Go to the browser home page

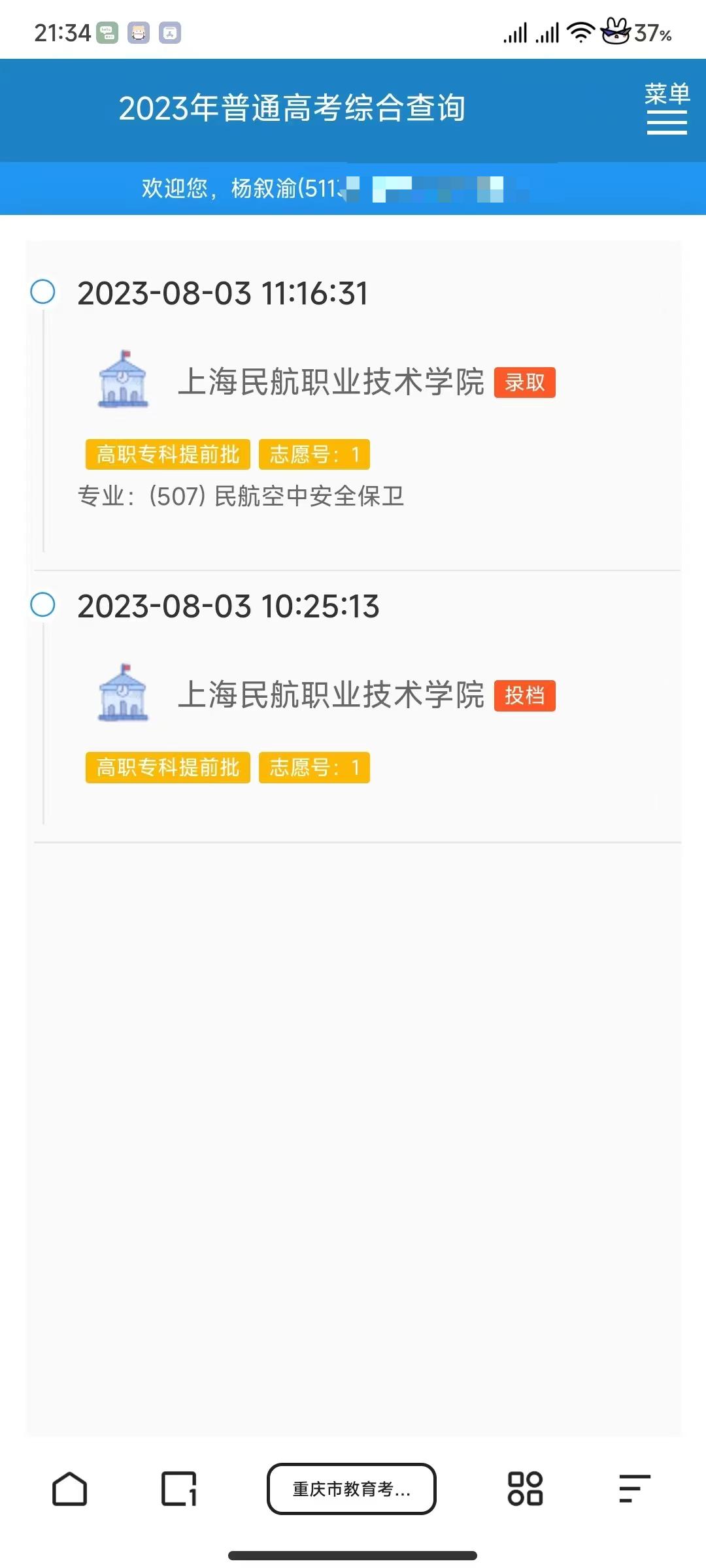click(x=69, y=1489)
